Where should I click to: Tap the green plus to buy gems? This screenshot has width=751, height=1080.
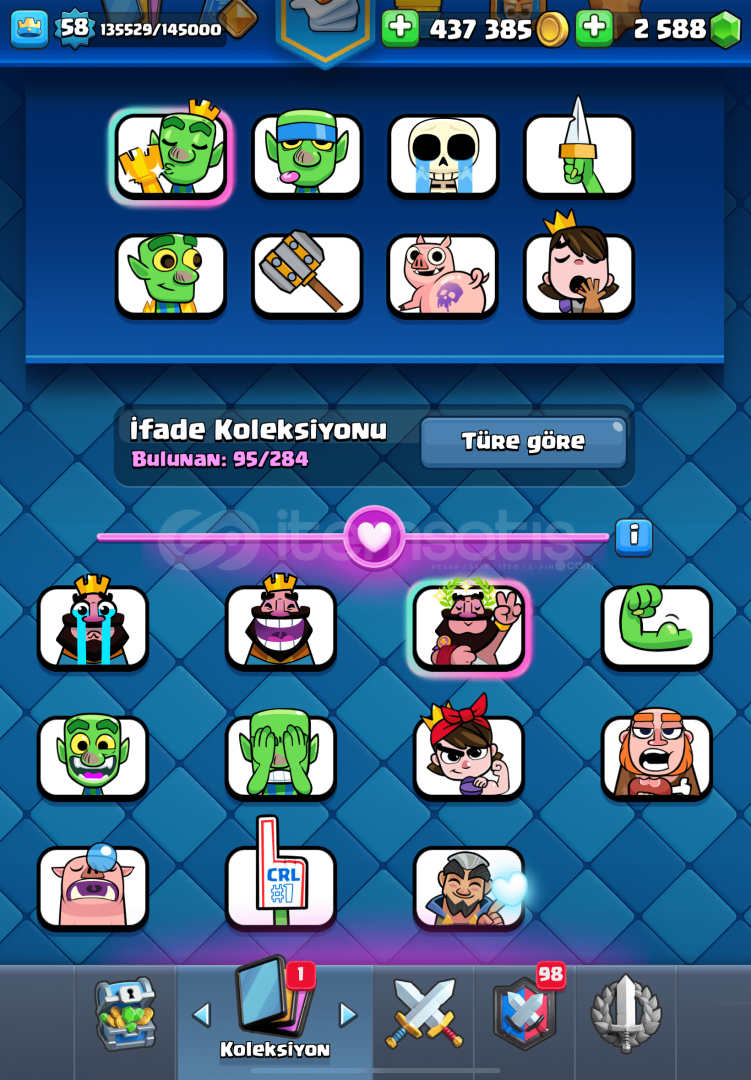click(x=594, y=29)
